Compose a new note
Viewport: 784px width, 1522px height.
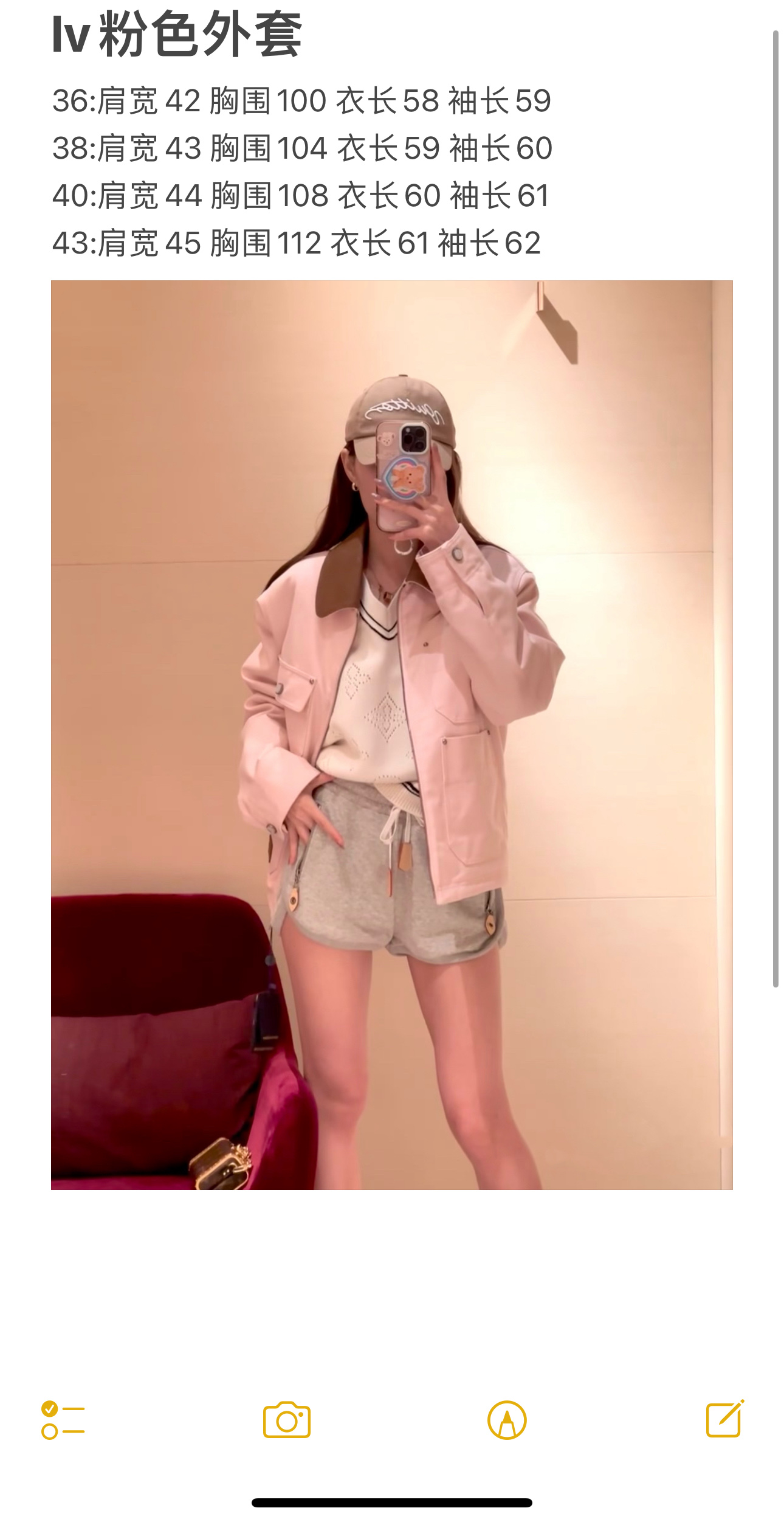[x=724, y=1419]
